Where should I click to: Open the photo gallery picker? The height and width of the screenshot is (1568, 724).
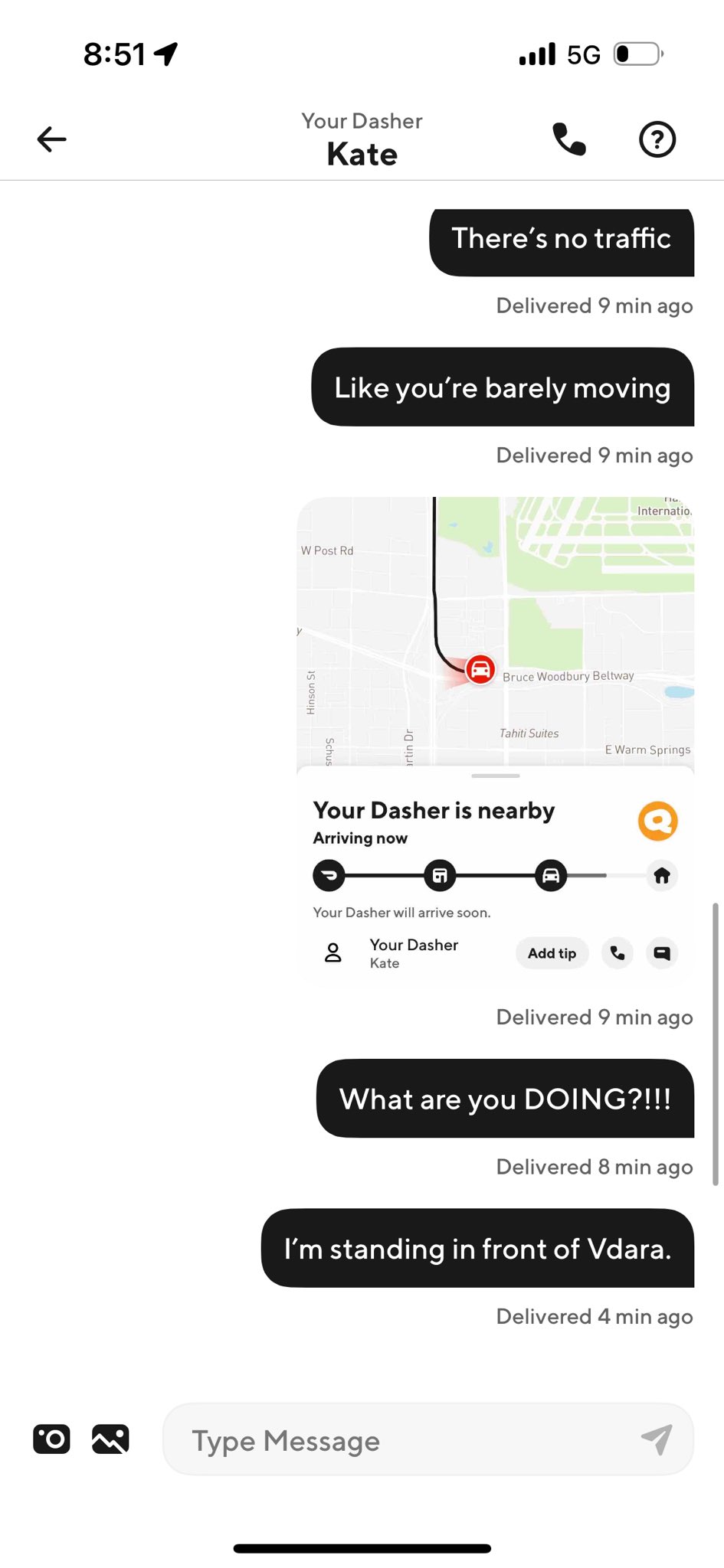(110, 1439)
